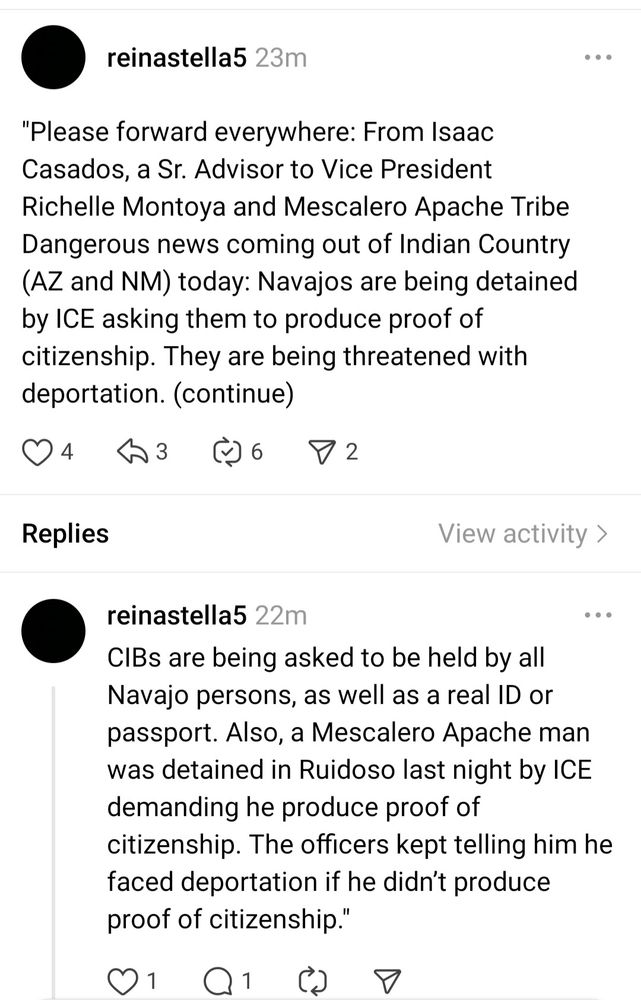Repost the main post showing 6 reposts
This screenshot has height=1000, width=641.
(x=227, y=452)
